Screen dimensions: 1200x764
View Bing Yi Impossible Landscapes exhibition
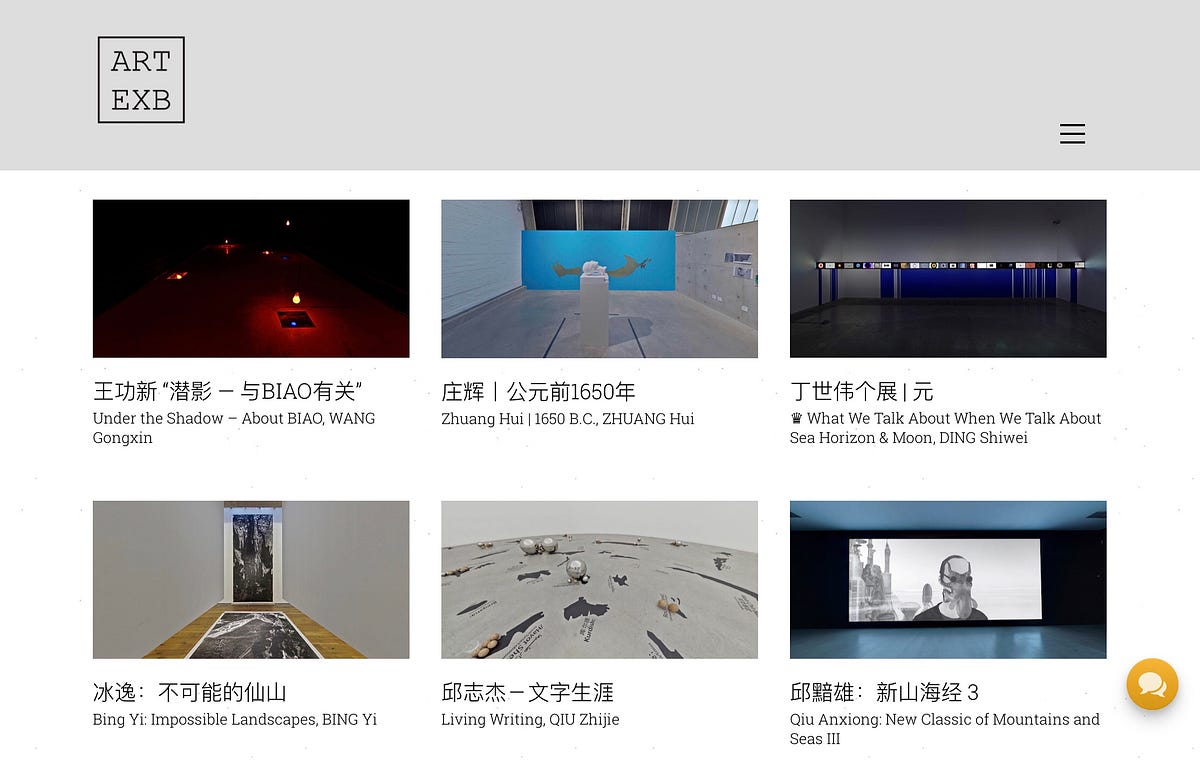pos(251,580)
